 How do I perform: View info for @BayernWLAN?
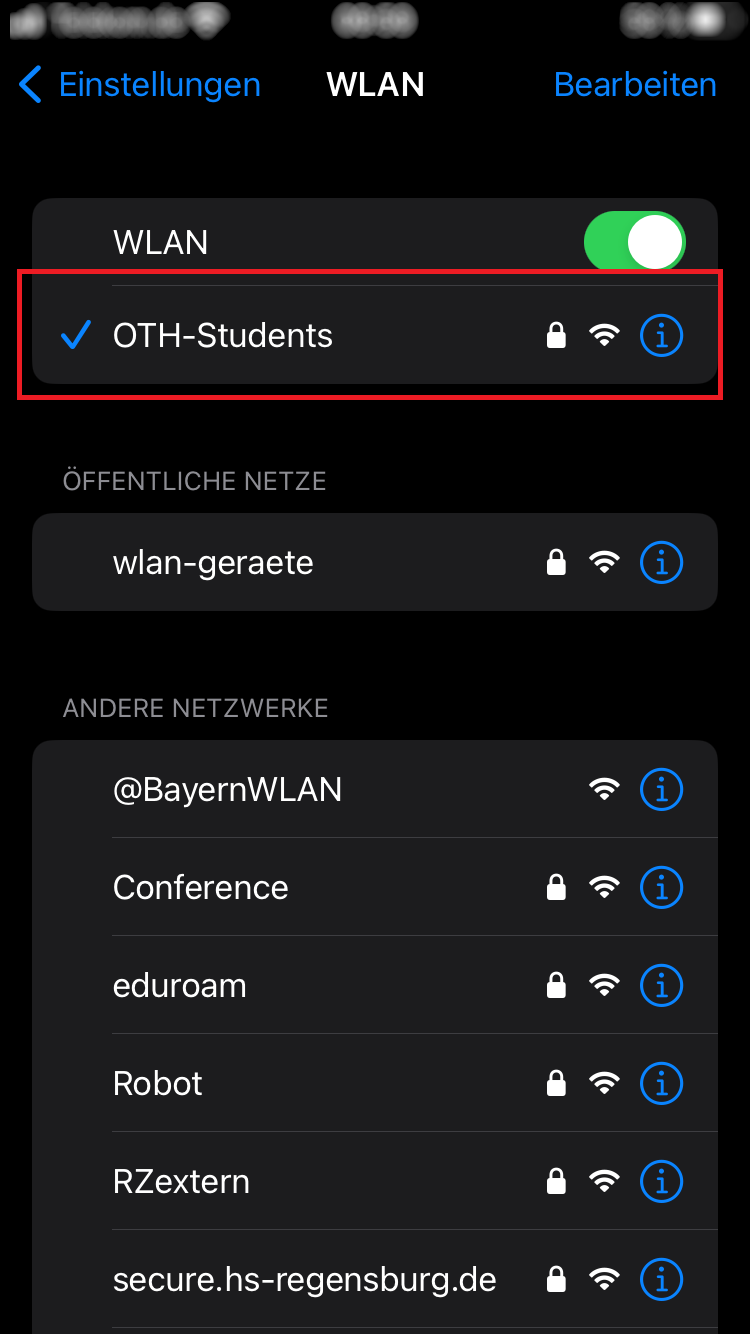(x=661, y=790)
